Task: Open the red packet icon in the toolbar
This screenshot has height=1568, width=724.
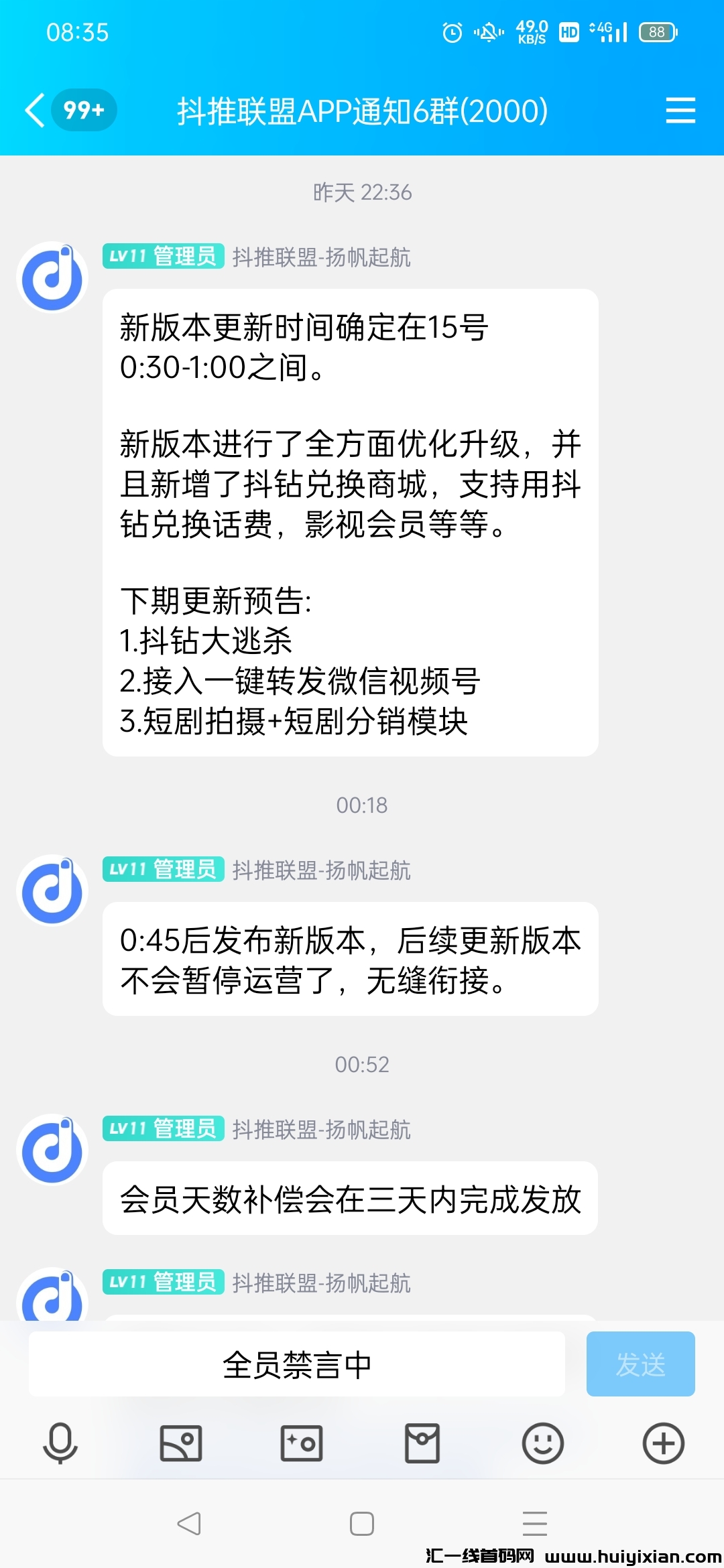Action: pos(422,1444)
